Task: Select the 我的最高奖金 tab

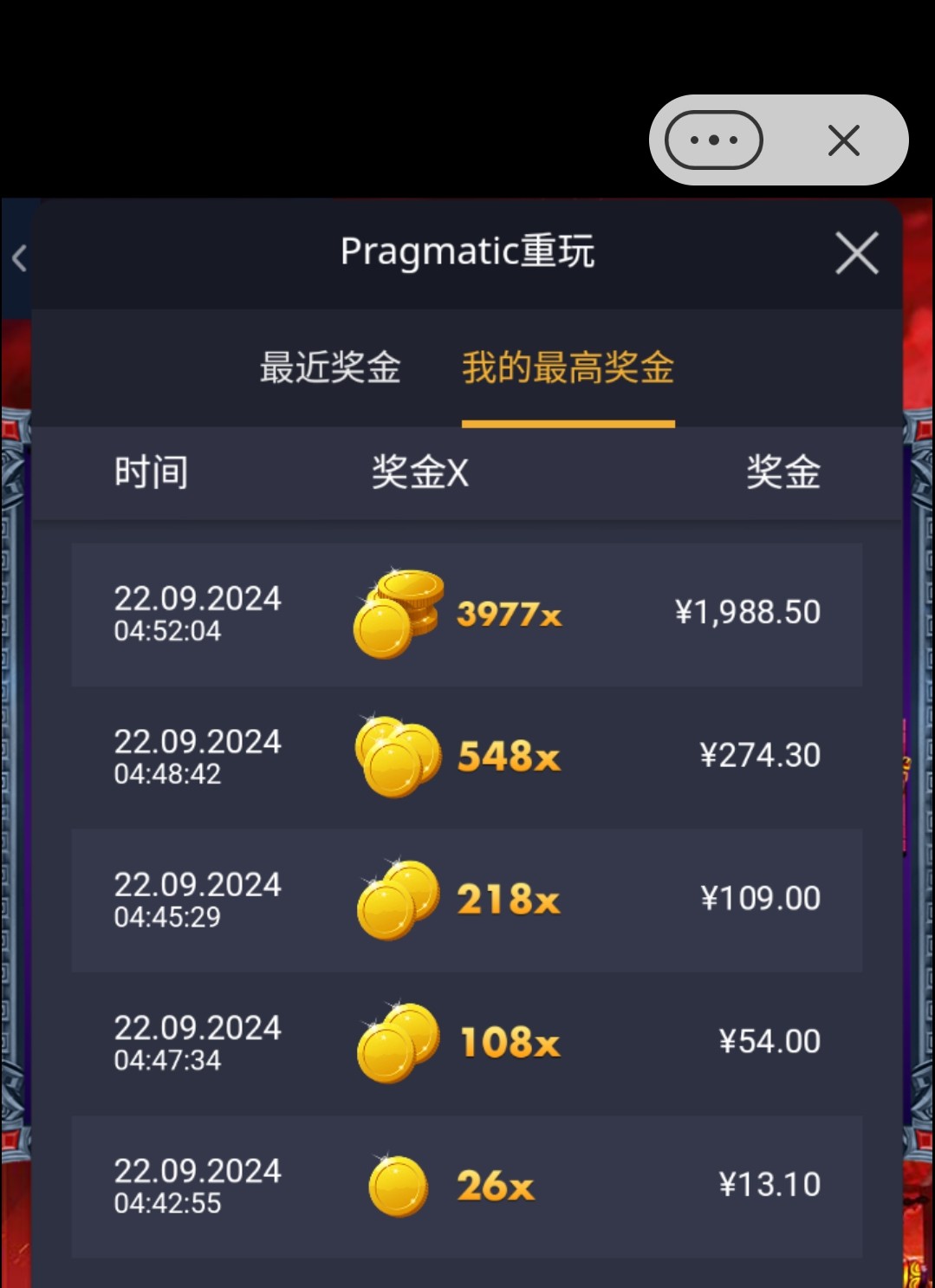Action: pyautogui.click(x=568, y=368)
